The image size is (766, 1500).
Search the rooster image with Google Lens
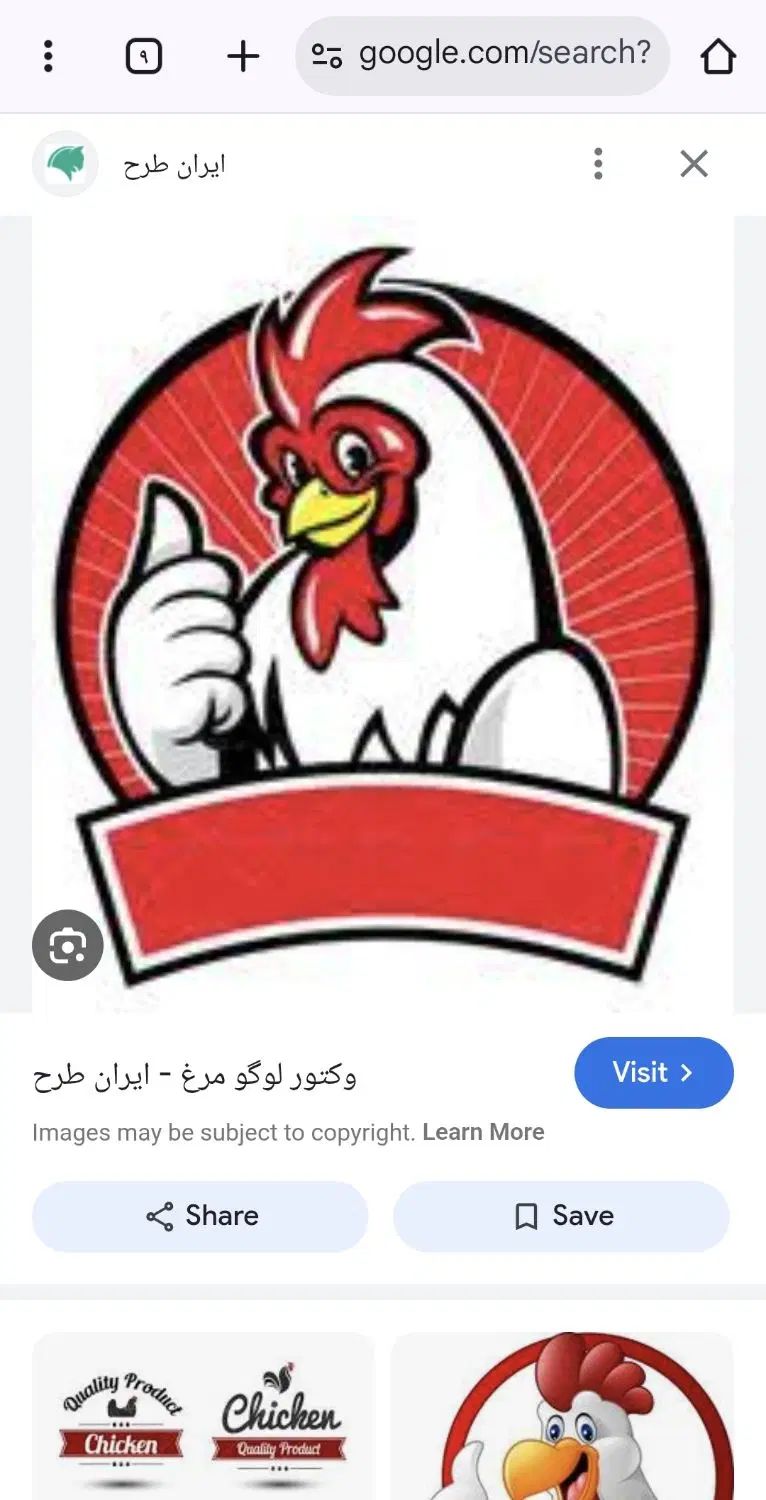[68, 945]
